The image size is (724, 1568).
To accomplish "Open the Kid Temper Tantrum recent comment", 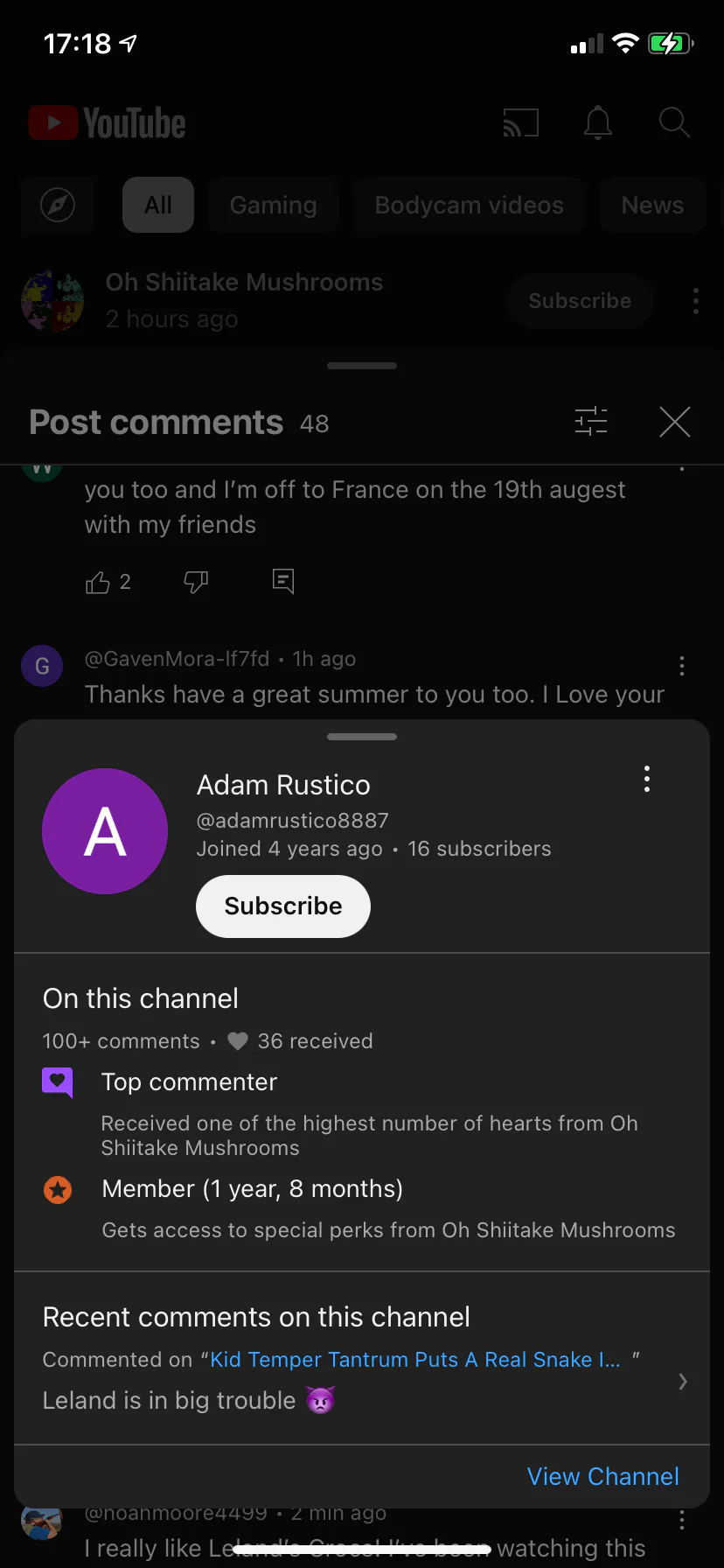I will click(x=683, y=1382).
